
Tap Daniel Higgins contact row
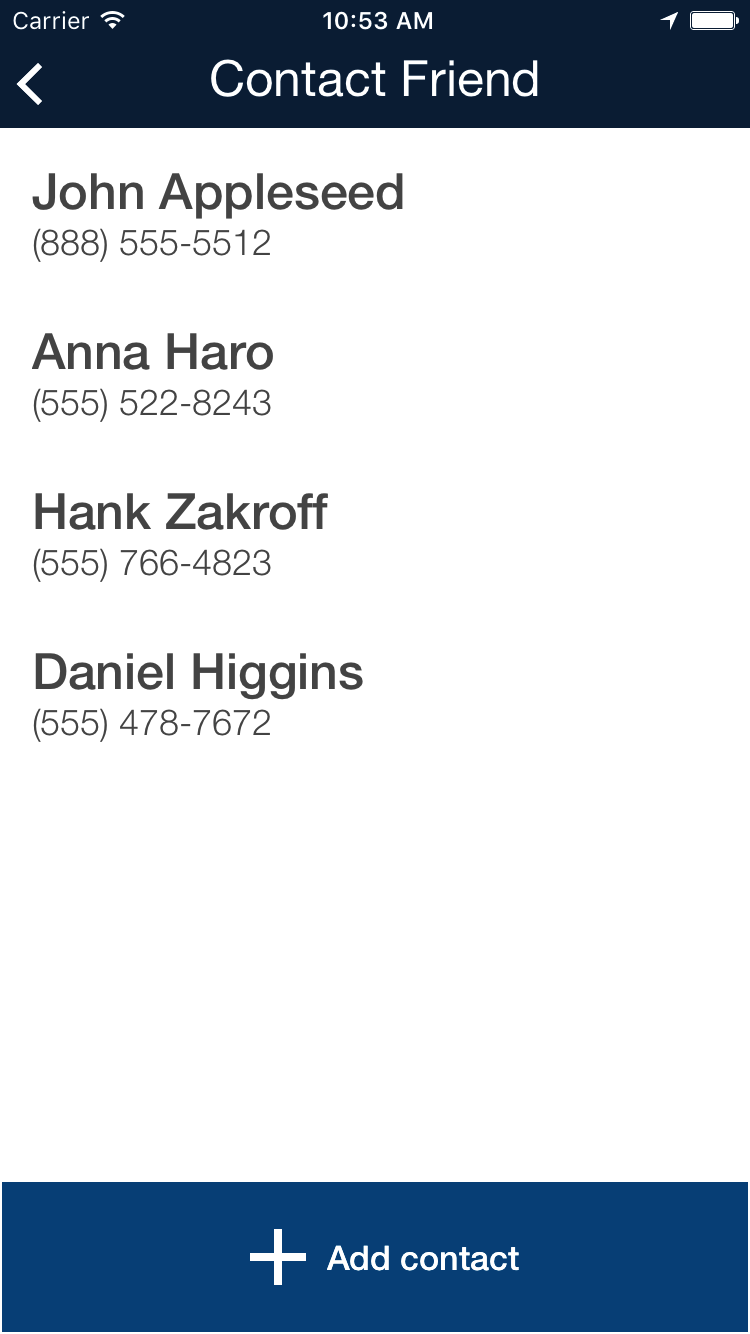click(x=198, y=693)
